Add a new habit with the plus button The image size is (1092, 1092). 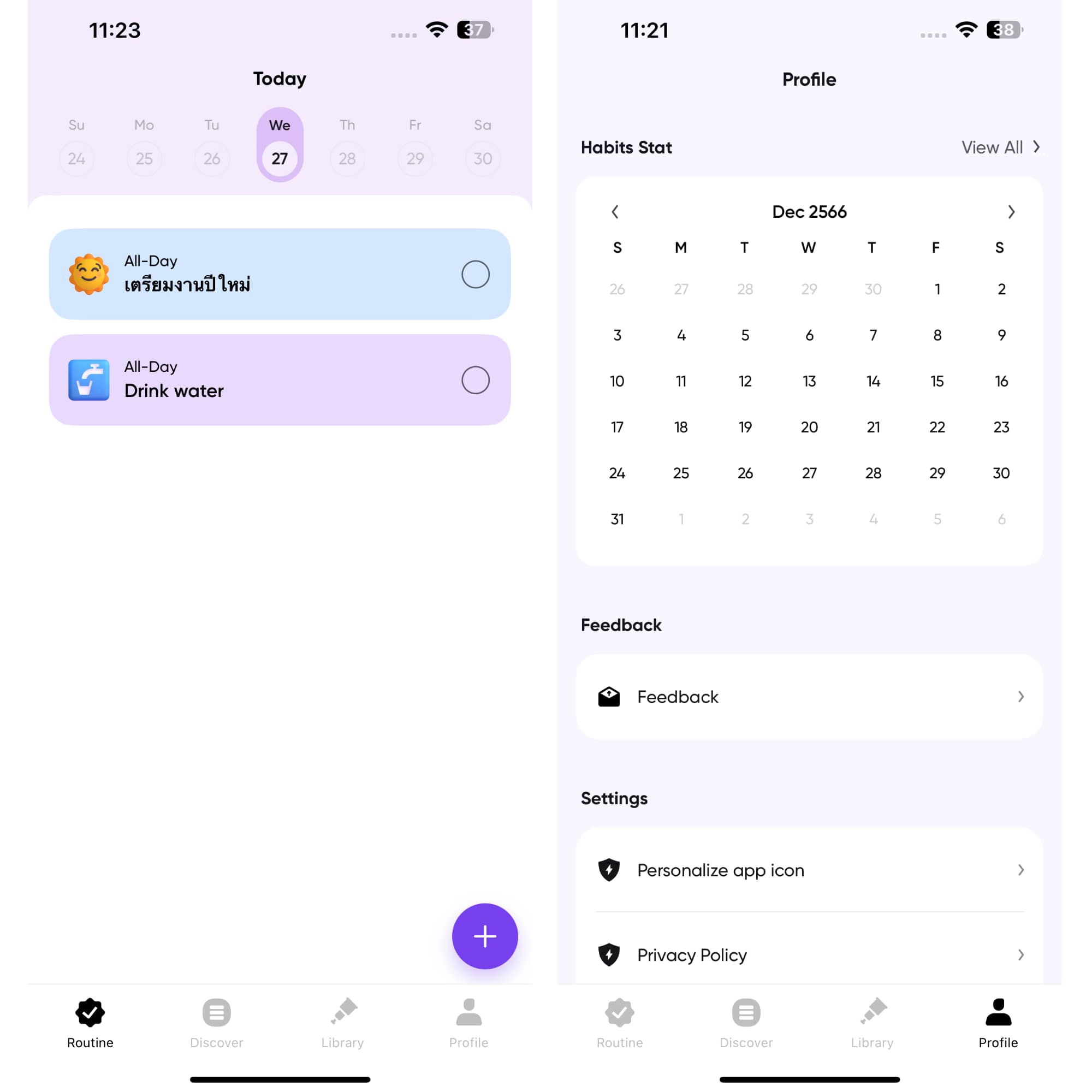[484, 936]
